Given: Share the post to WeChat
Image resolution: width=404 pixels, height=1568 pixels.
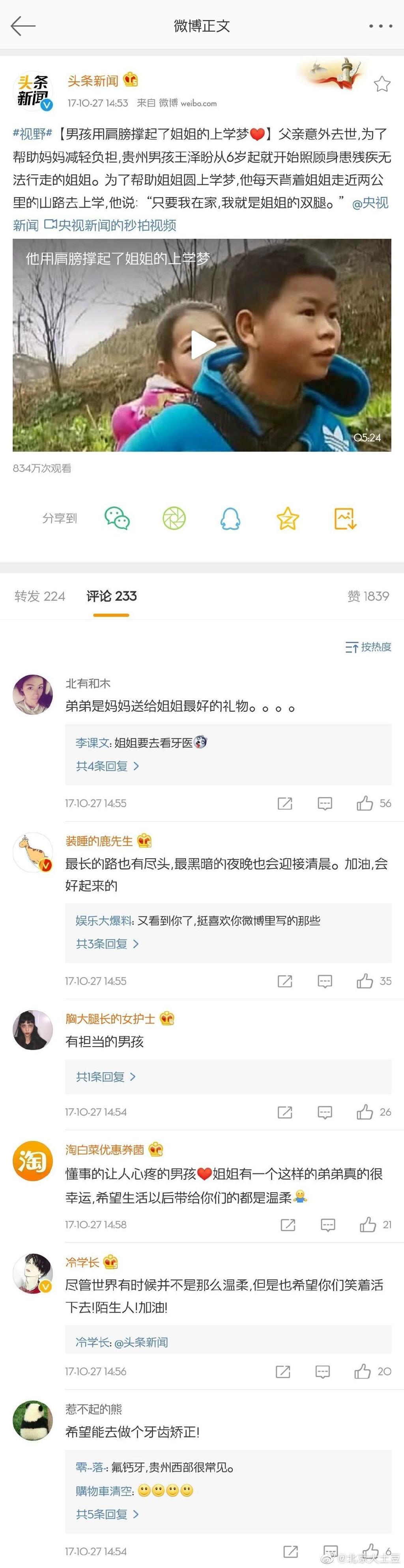Looking at the screenshot, I should click(117, 519).
